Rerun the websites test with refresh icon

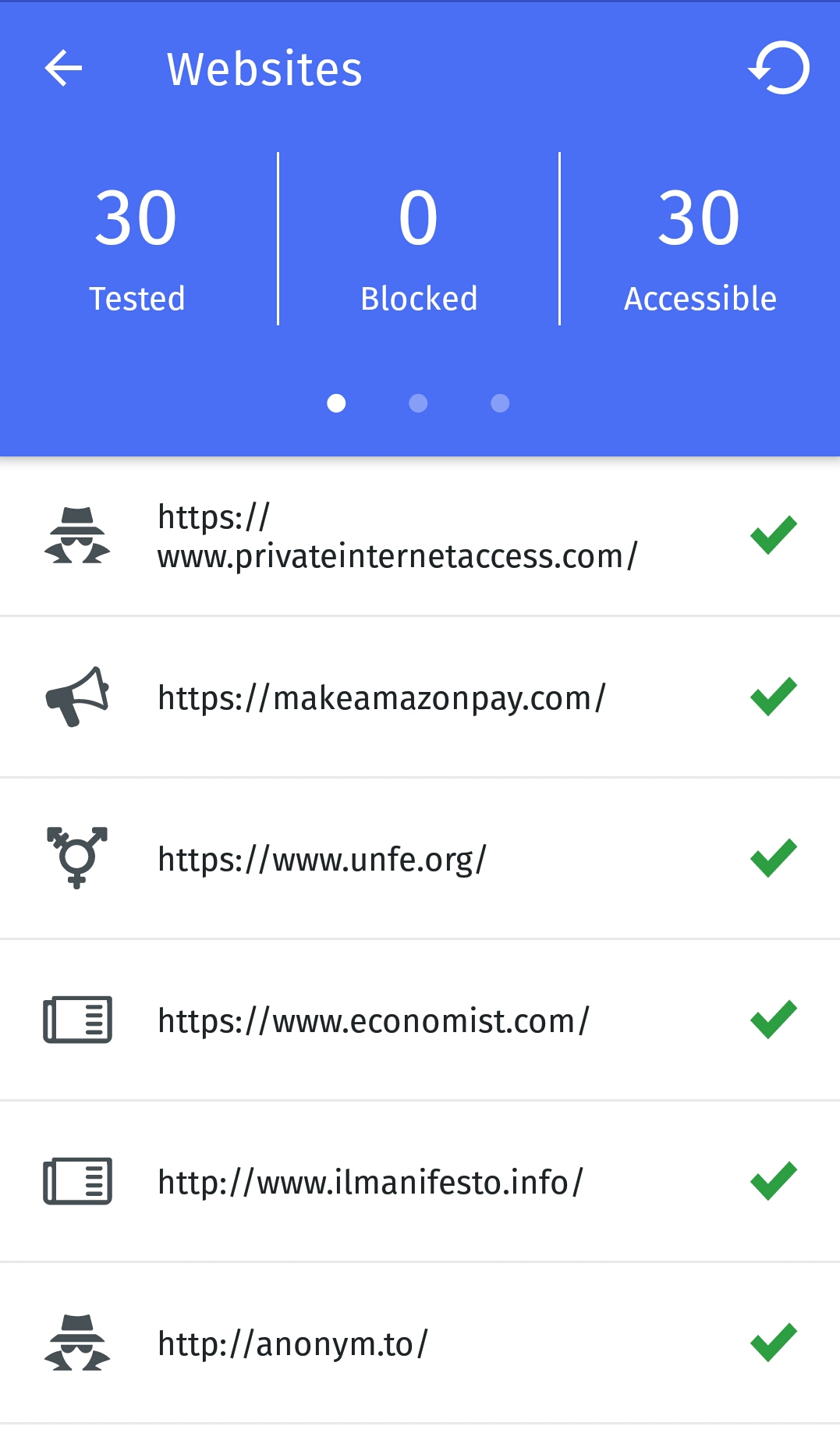coord(779,68)
